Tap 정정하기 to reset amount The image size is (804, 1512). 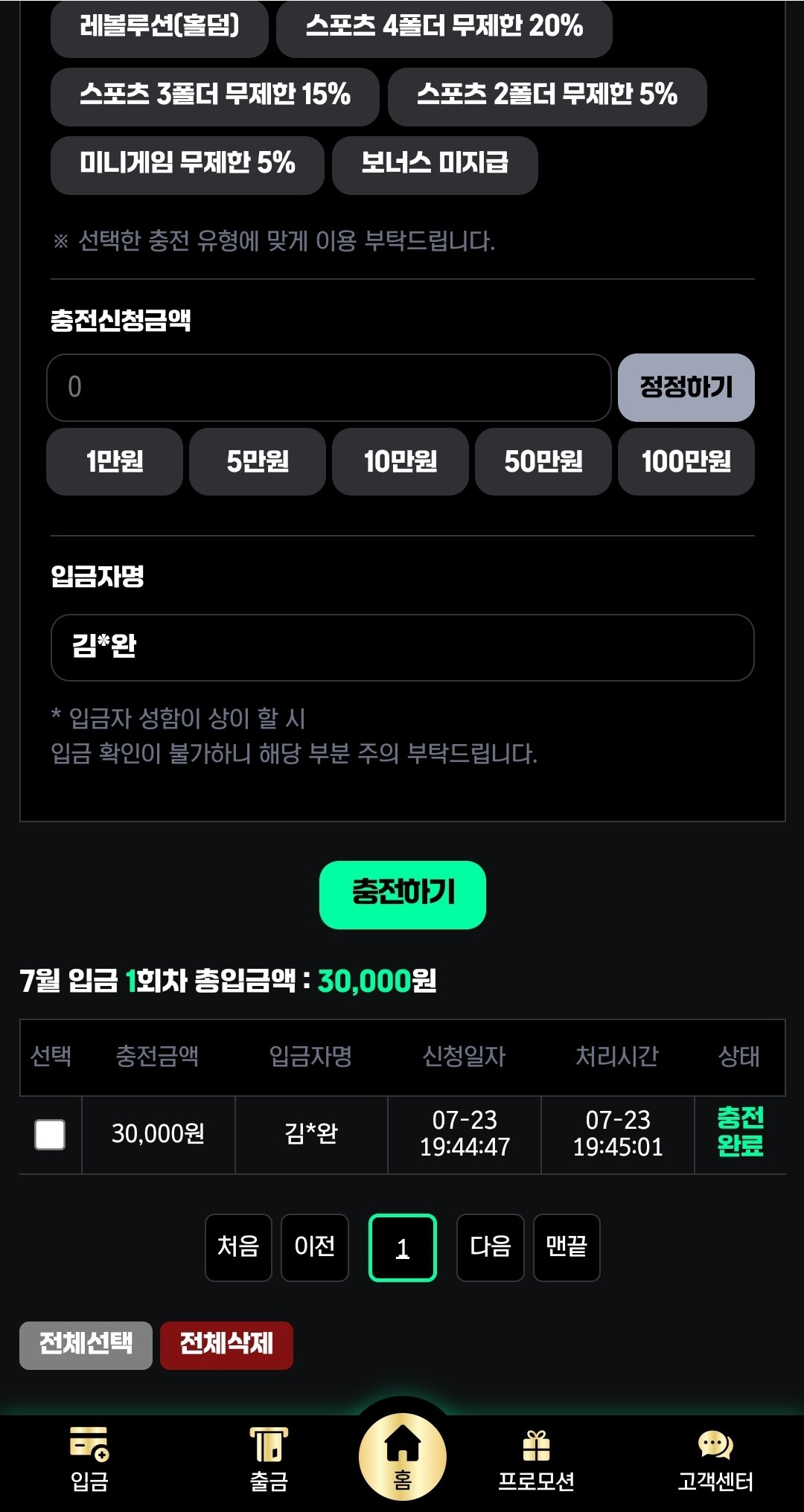[x=686, y=387]
